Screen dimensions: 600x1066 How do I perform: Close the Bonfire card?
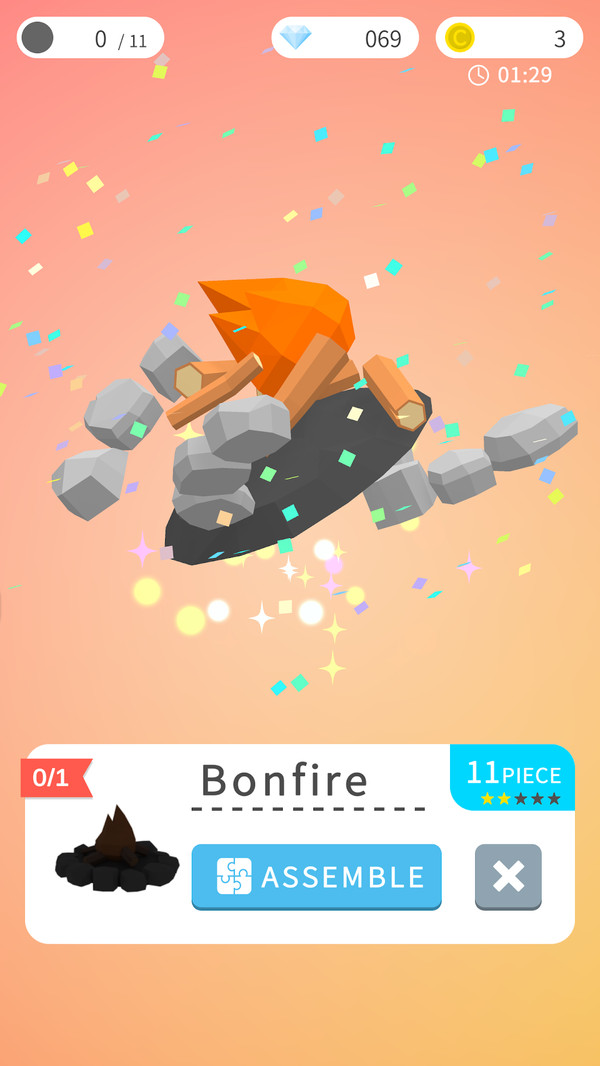coord(508,876)
